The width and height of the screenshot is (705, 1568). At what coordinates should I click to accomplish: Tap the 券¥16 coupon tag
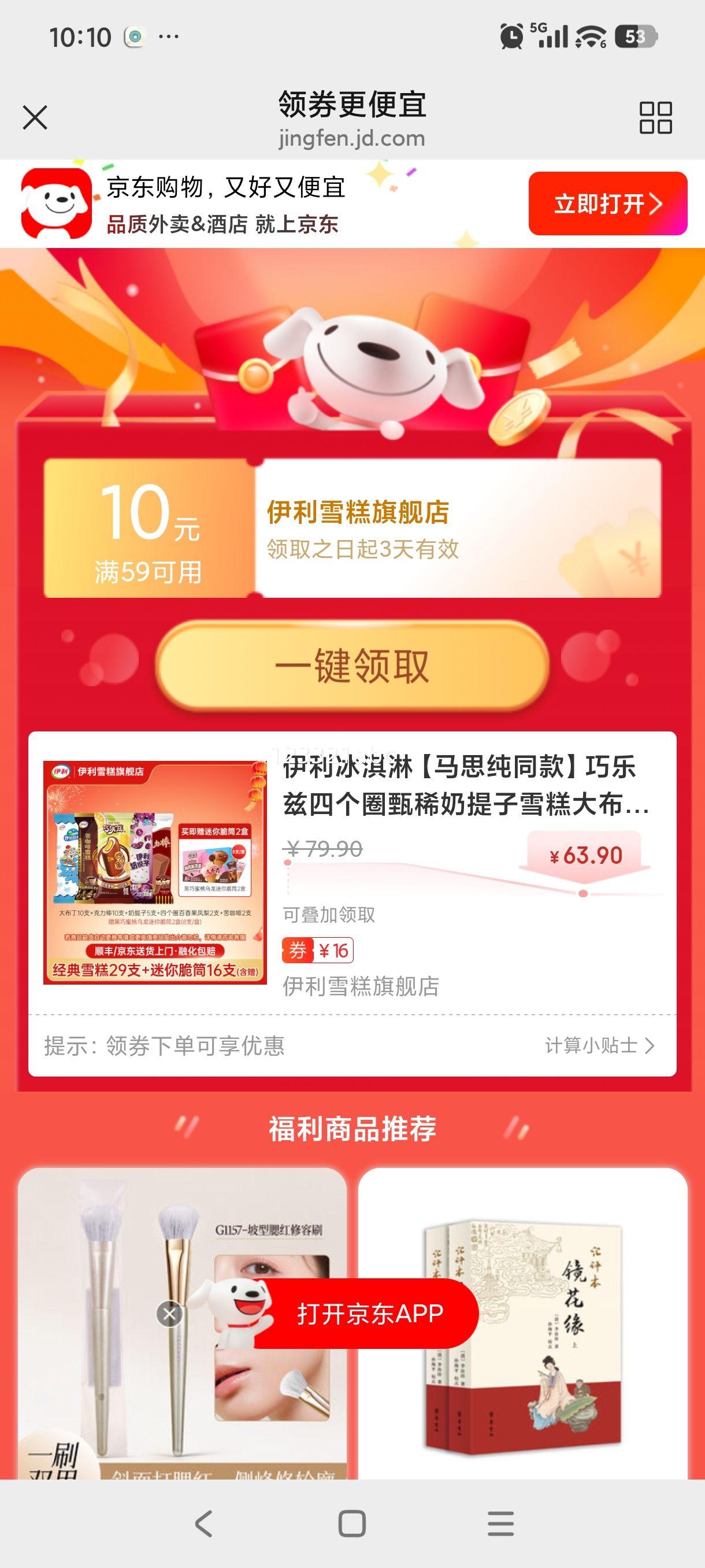(x=316, y=950)
